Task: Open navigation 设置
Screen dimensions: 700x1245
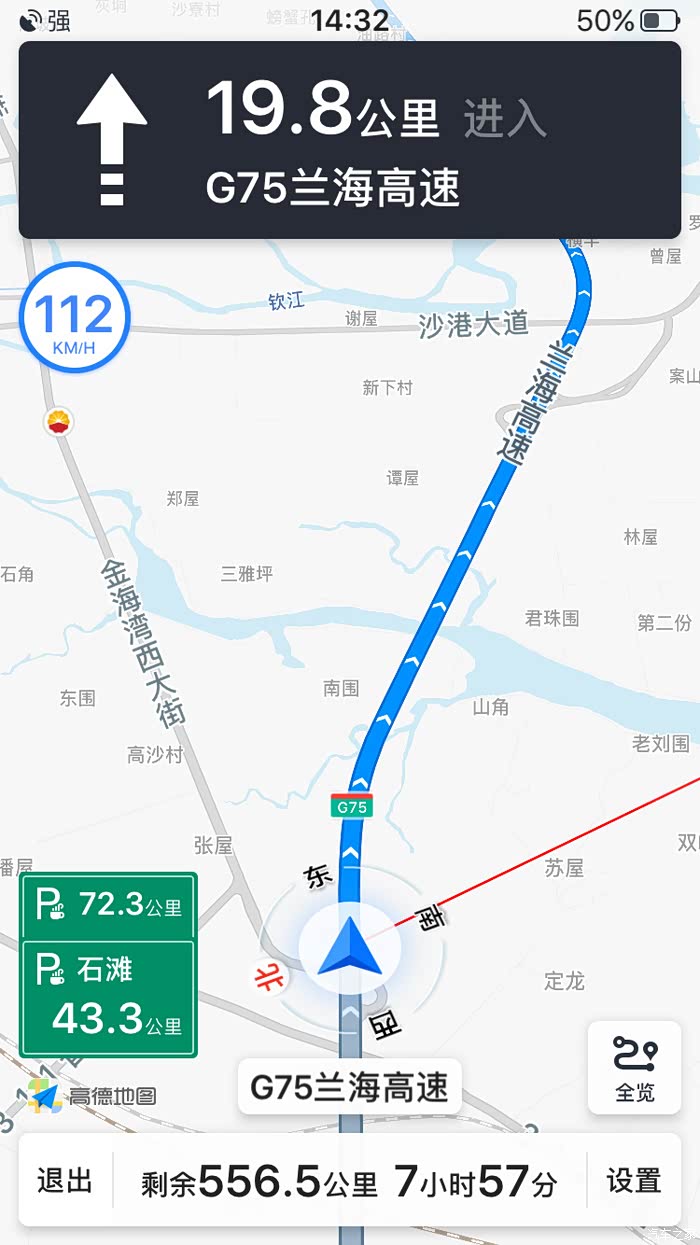Action: (633, 1181)
